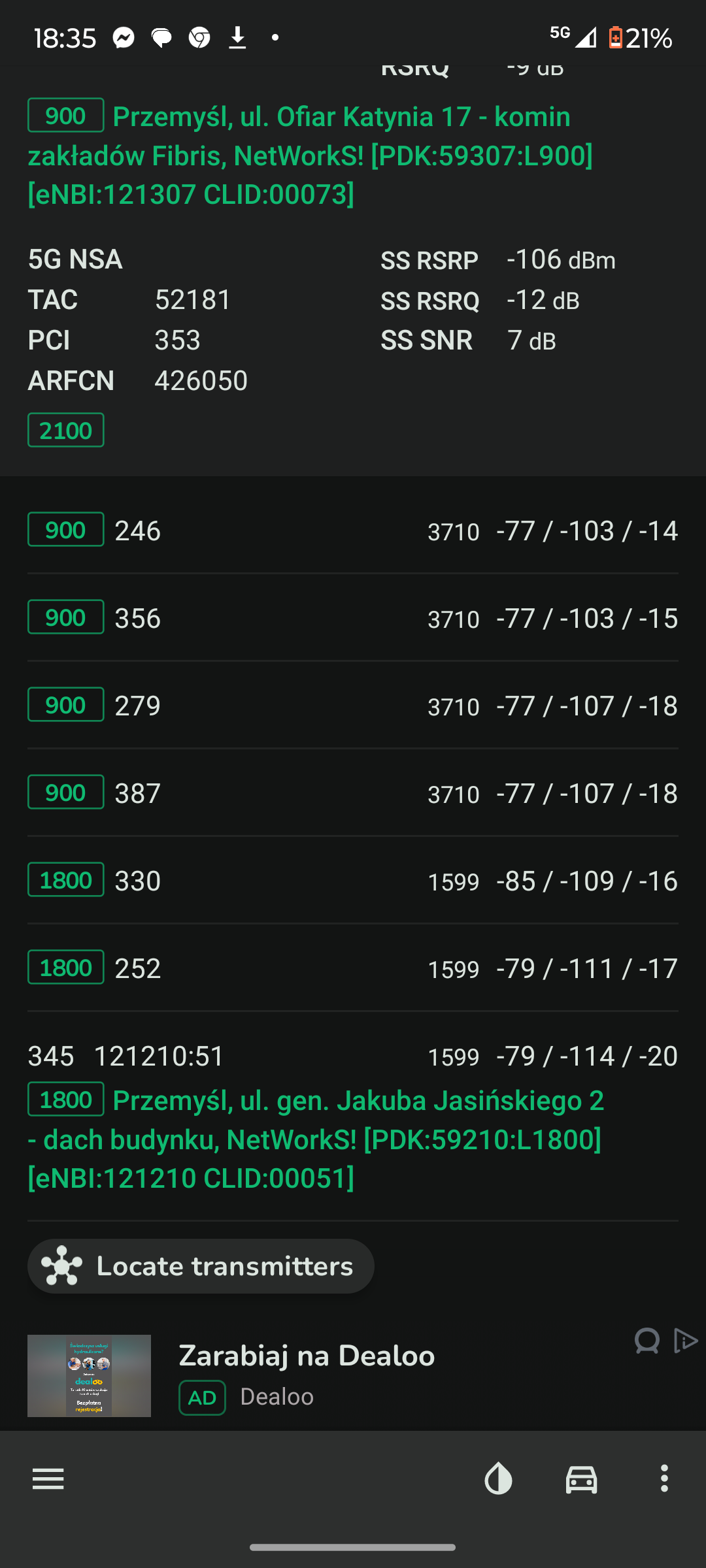Toggle the theme contrast icon
Viewport: 706px width, 1568px height.
[x=498, y=1478]
